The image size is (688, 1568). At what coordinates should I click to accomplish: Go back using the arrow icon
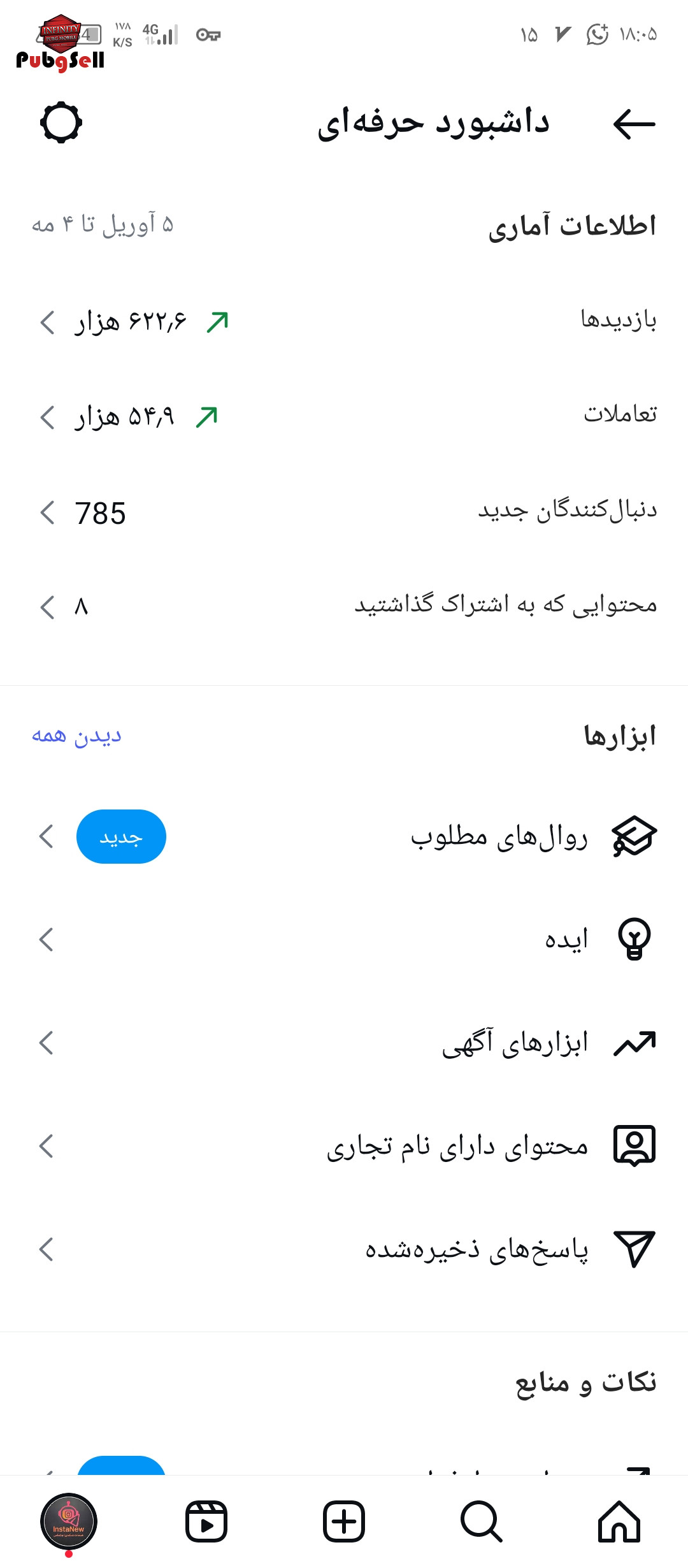click(x=634, y=123)
